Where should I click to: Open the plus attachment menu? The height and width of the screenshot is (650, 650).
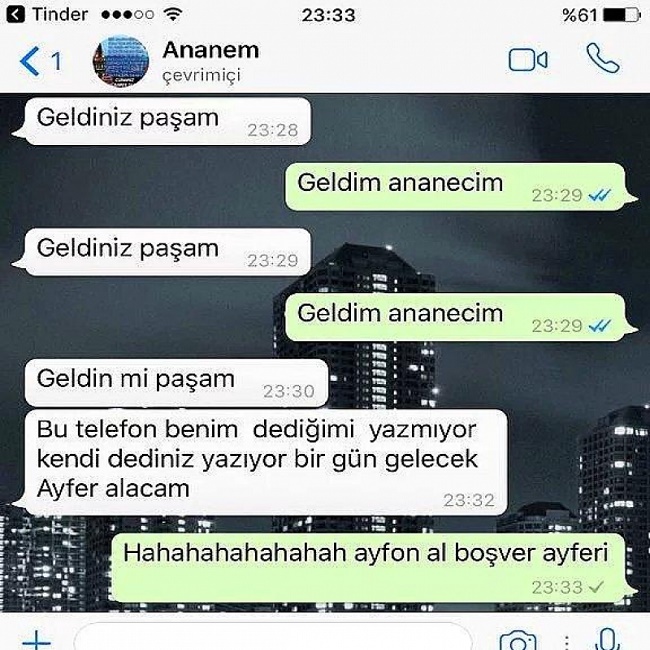[36, 638]
